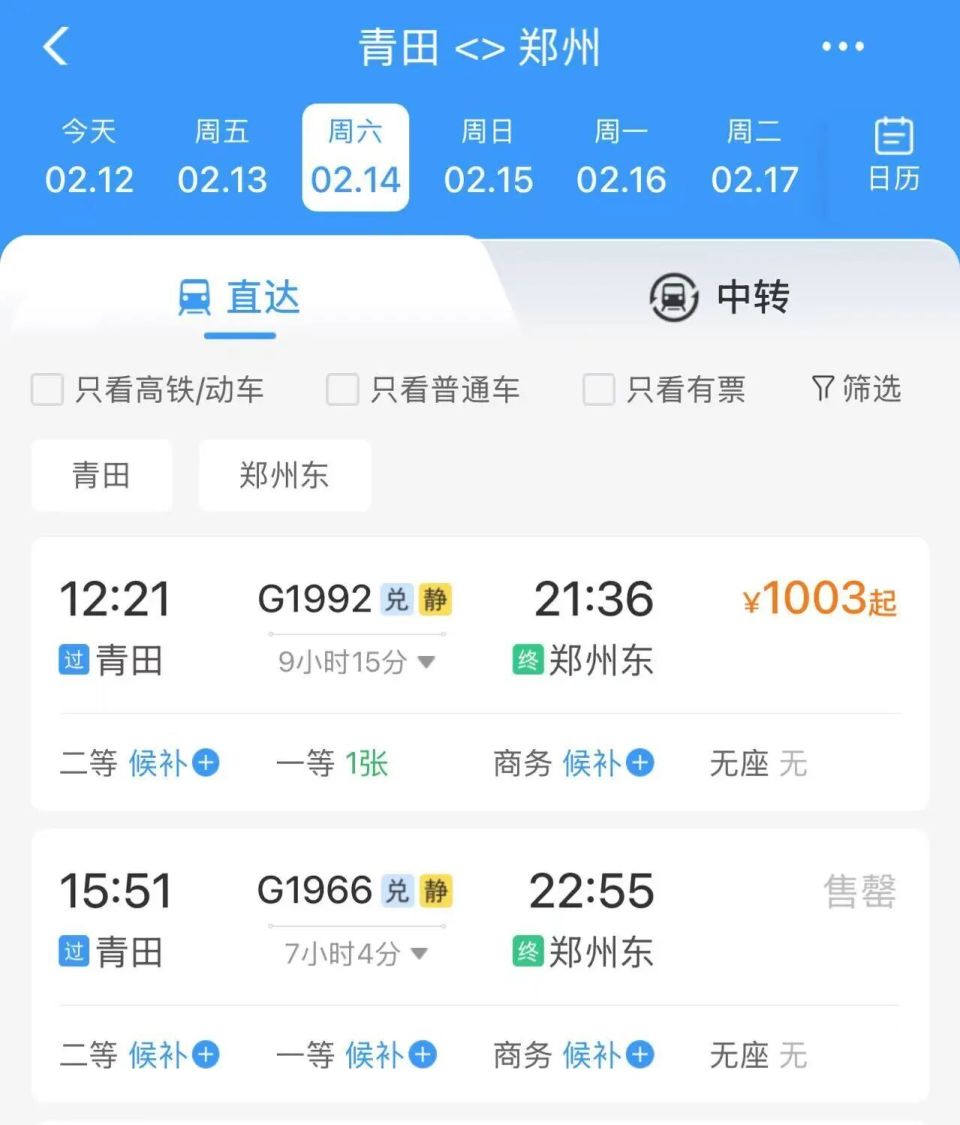This screenshot has height=1125, width=960.
Task: Turn on 只看有票 filter
Action: (x=597, y=390)
